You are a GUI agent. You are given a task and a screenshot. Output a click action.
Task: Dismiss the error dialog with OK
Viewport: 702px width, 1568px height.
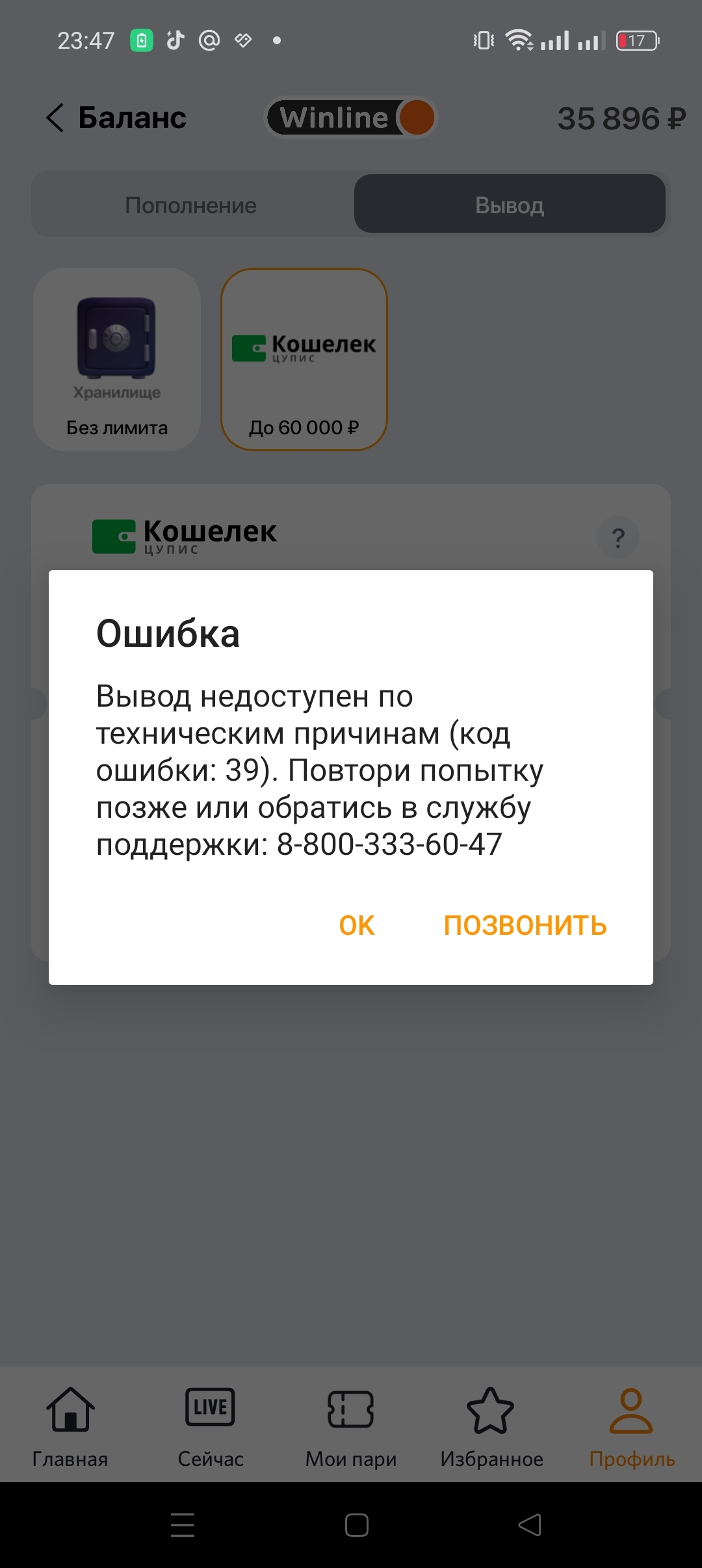pyautogui.click(x=357, y=925)
